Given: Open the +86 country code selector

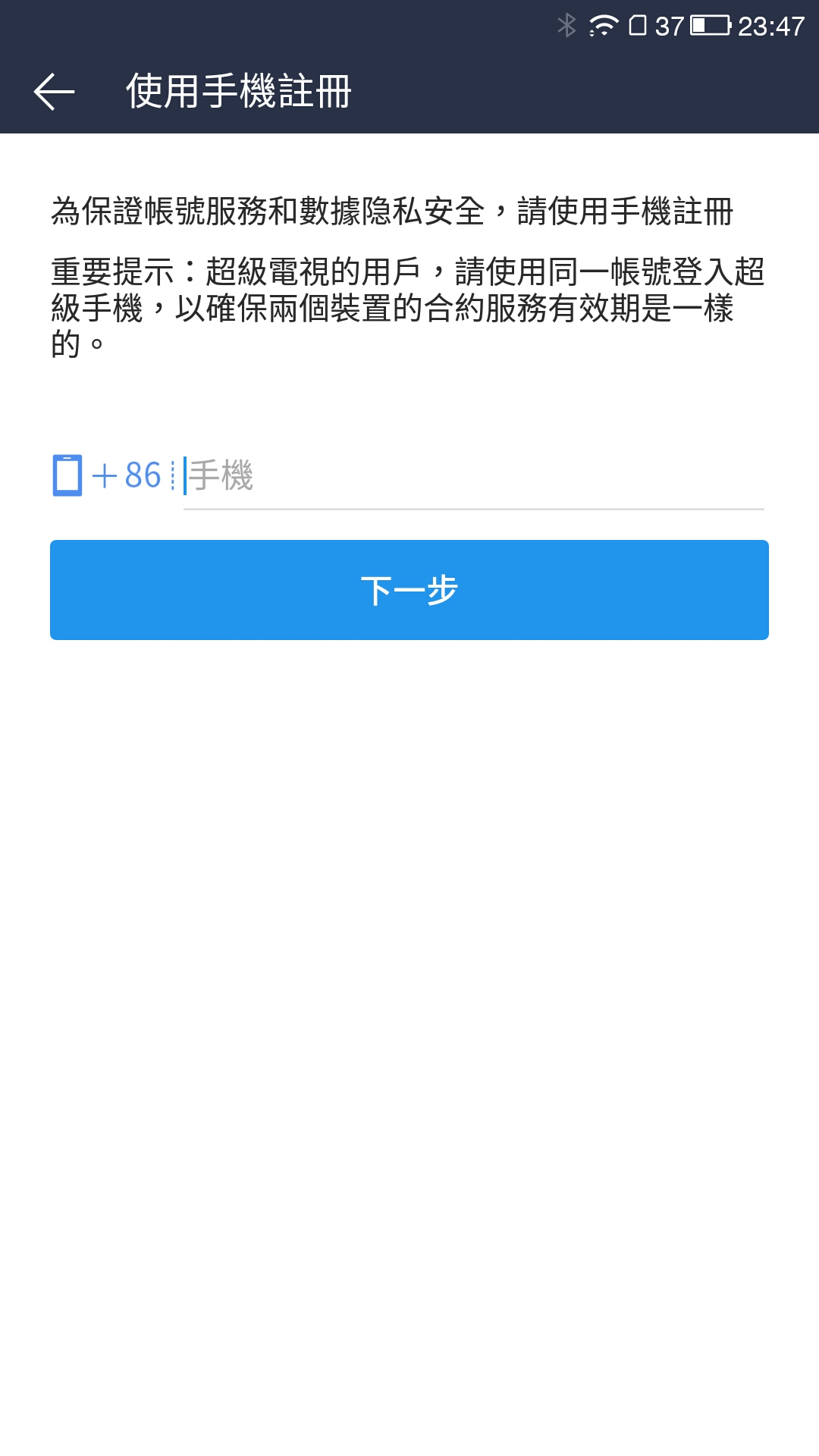Looking at the screenshot, I should [x=126, y=475].
